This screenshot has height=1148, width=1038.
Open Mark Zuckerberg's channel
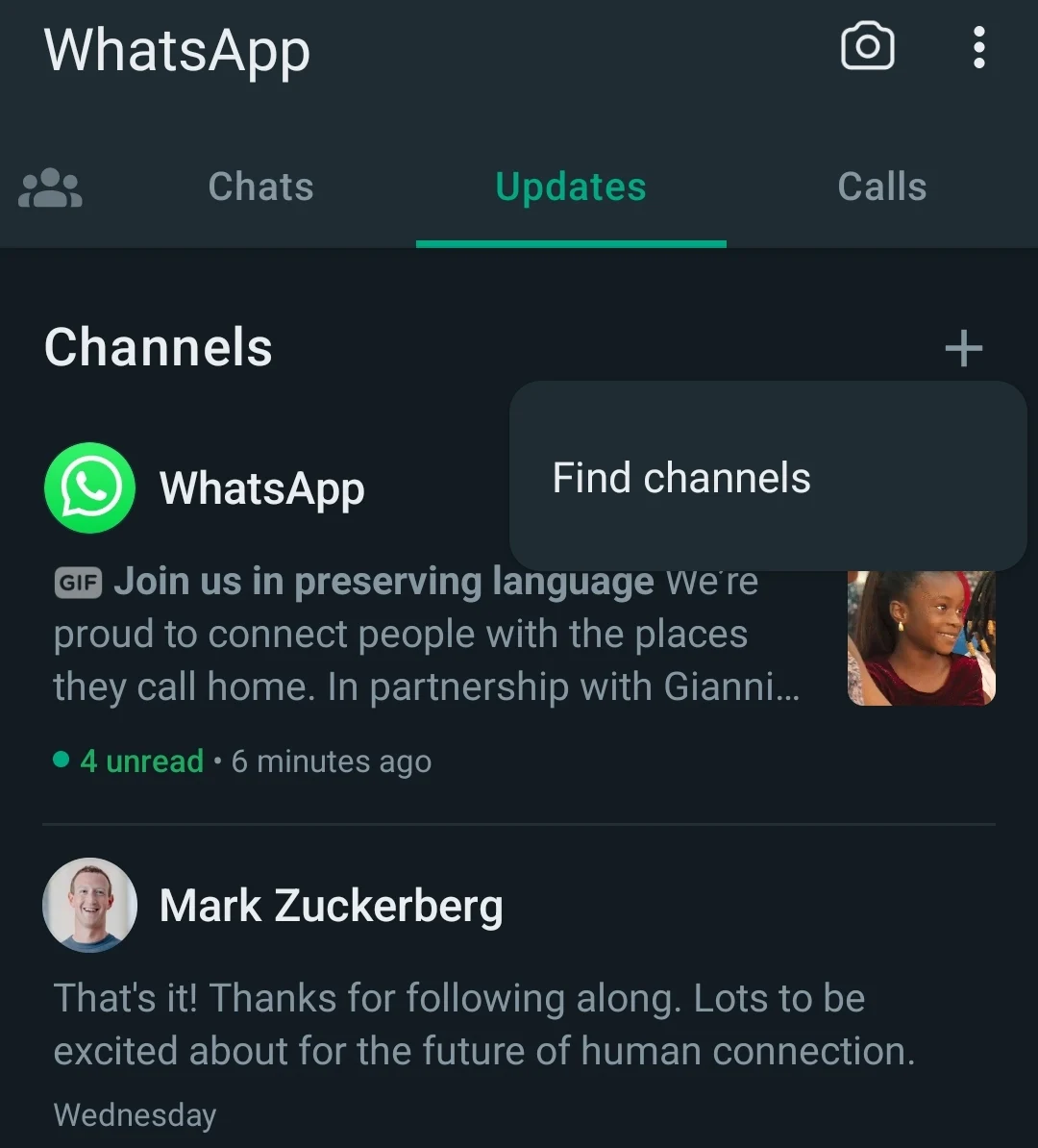click(x=331, y=906)
